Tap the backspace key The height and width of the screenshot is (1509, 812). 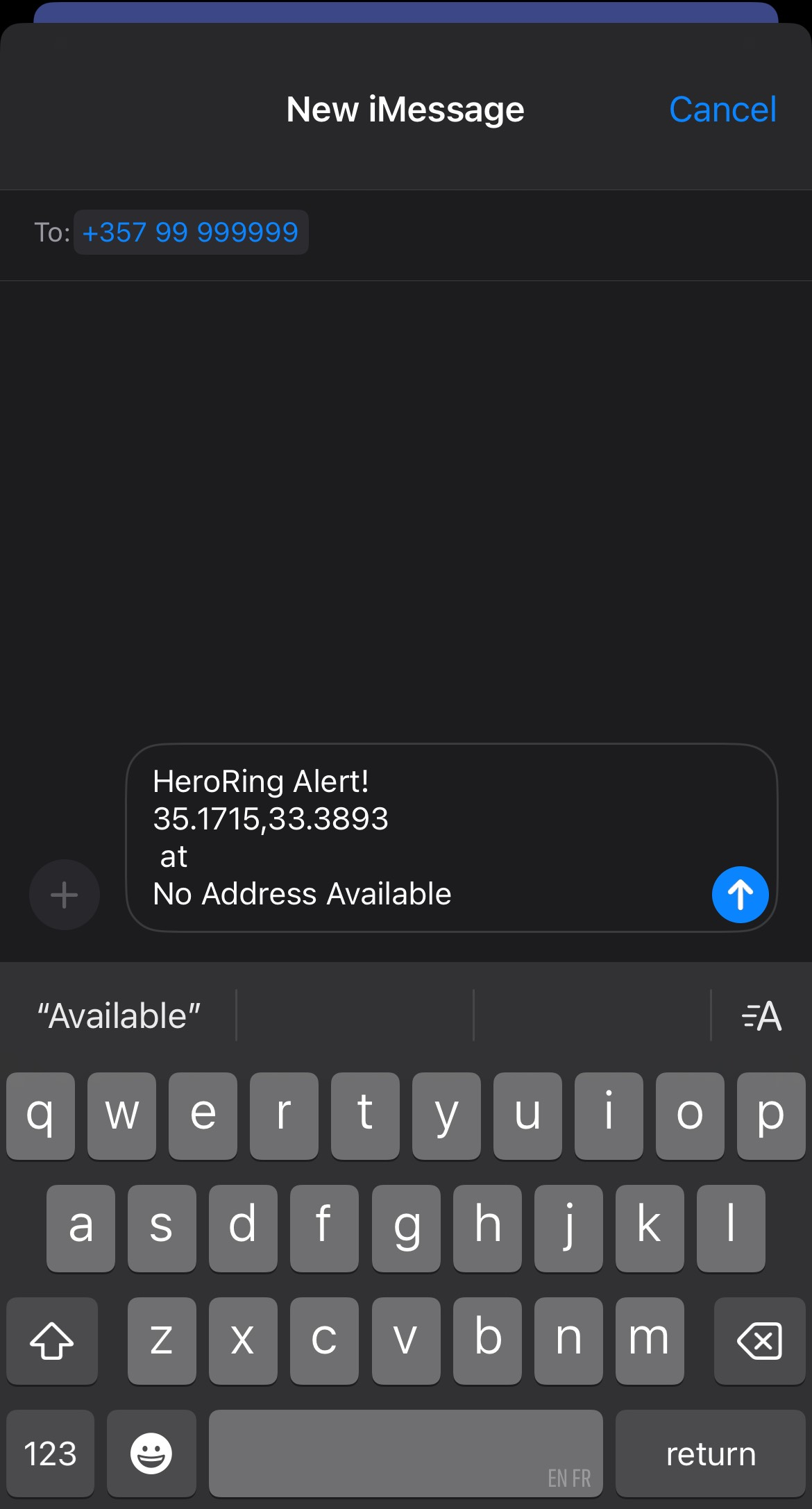(x=759, y=1341)
